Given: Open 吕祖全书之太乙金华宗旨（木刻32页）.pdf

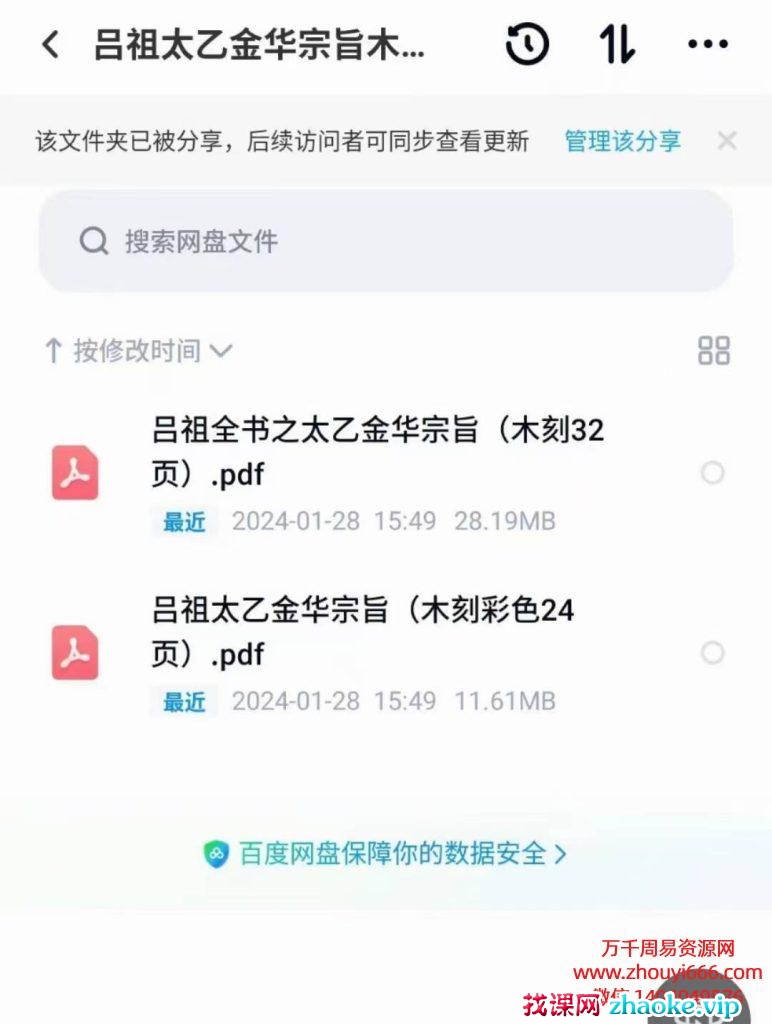Looking at the screenshot, I should [378, 452].
